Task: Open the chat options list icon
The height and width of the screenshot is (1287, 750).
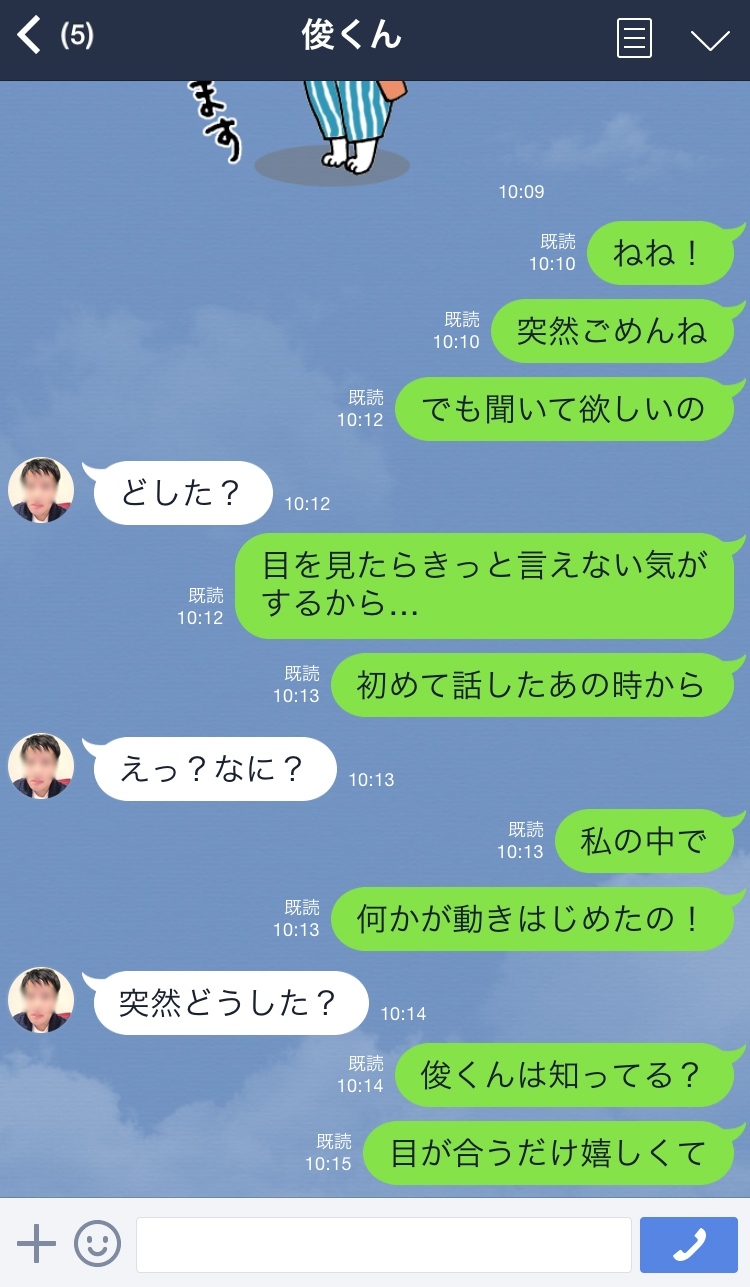Action: (x=634, y=36)
